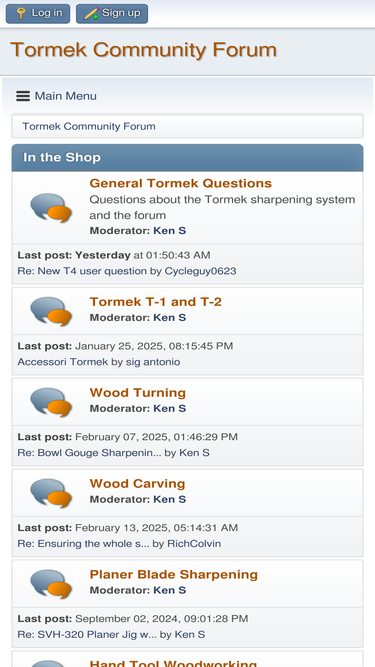Tap the Tormek Community Forum header title
Viewport: 375px width, 667px height.
point(143,50)
